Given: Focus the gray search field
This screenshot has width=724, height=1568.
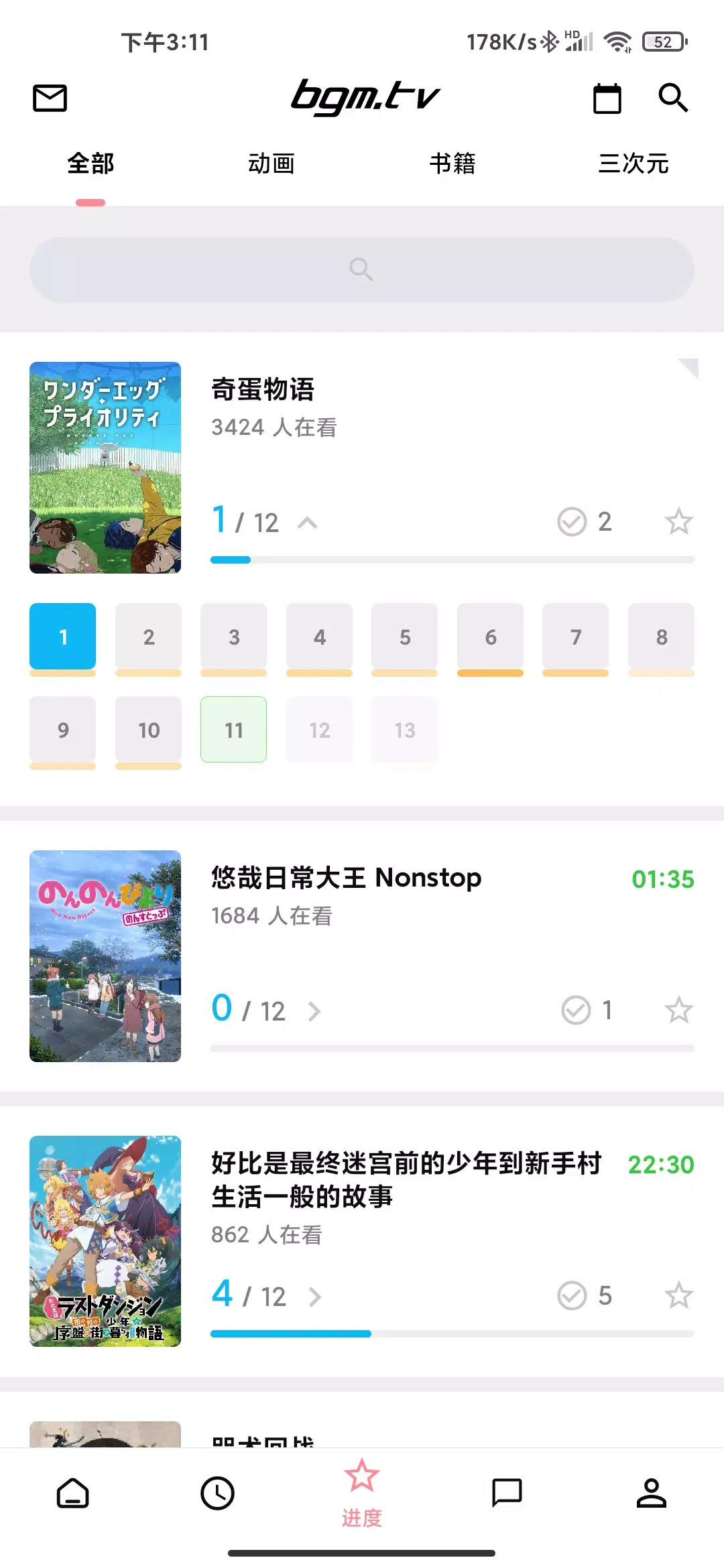Looking at the screenshot, I should tap(362, 269).
